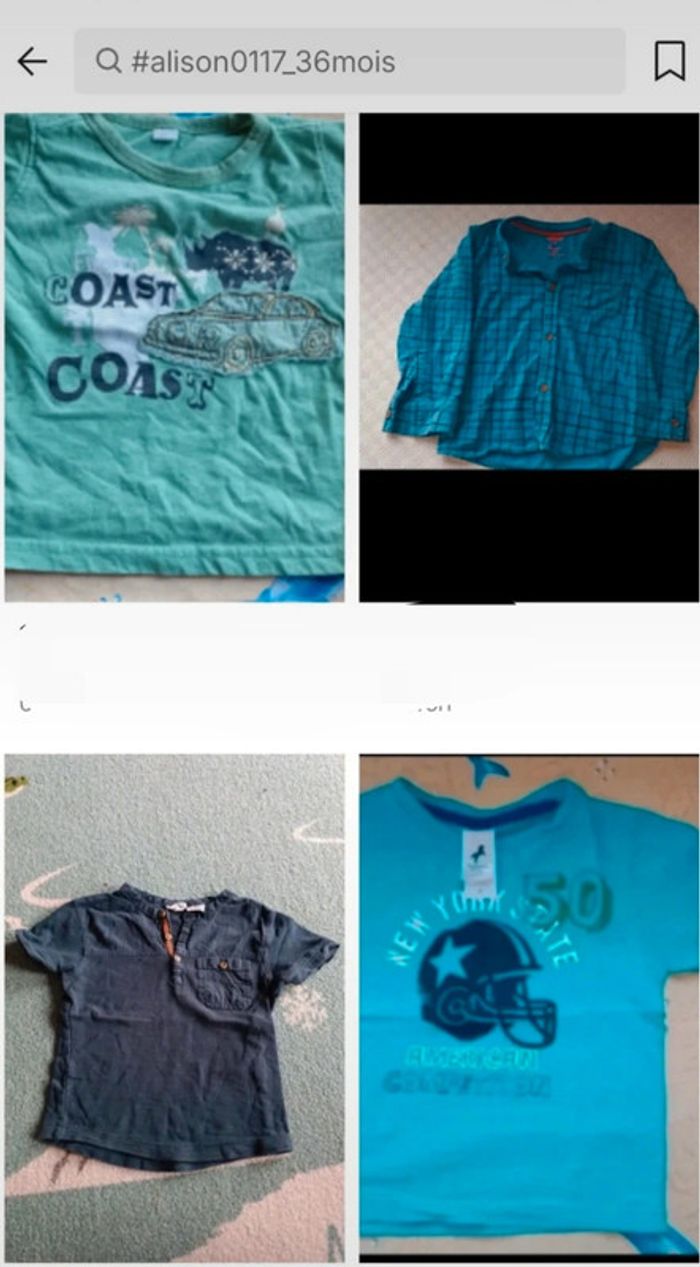Viewport: 700px width, 1267px height.
Task: Open the green Coast Coast t-shirt post
Action: (174, 356)
